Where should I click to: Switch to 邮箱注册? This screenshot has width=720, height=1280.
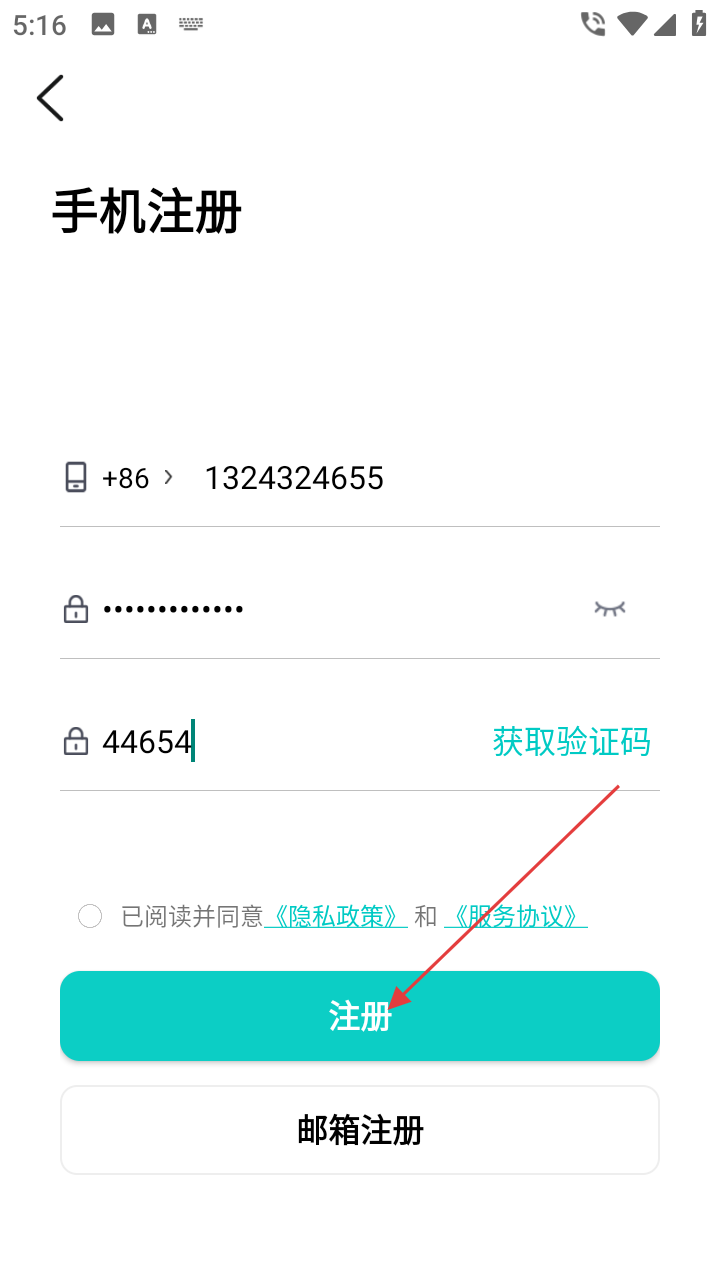coord(360,1130)
